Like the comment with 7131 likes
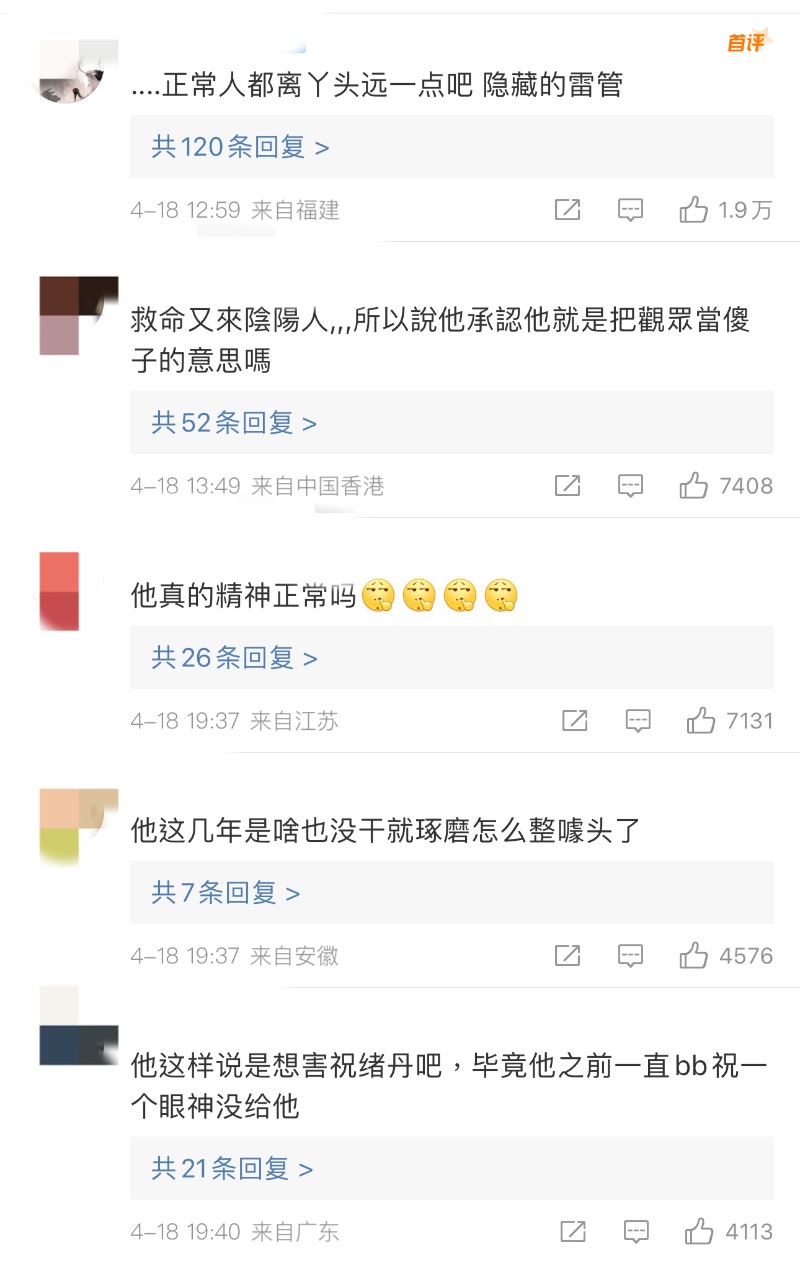Screen dimensions: 800x1263 [701, 720]
